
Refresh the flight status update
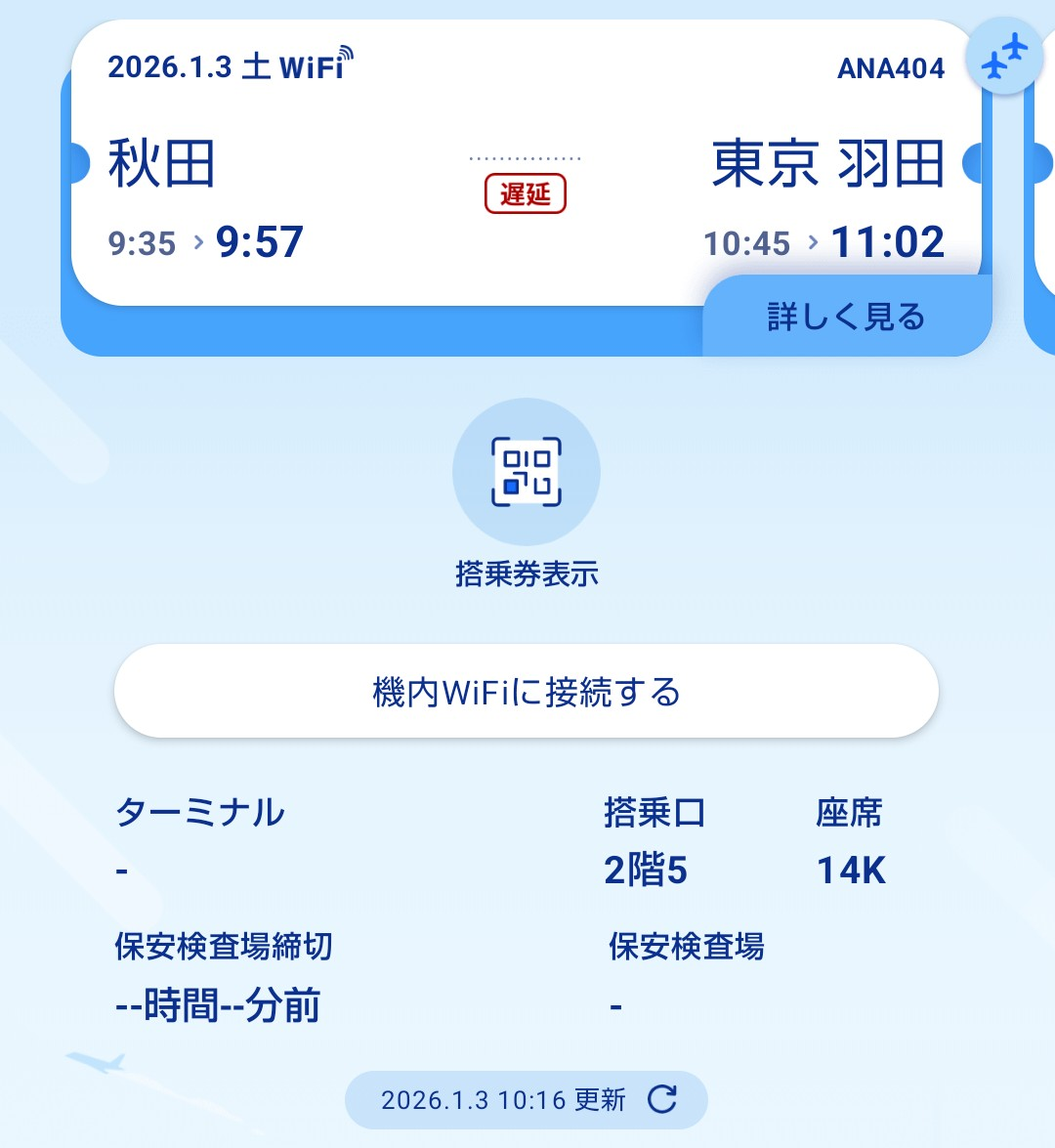tap(662, 1099)
